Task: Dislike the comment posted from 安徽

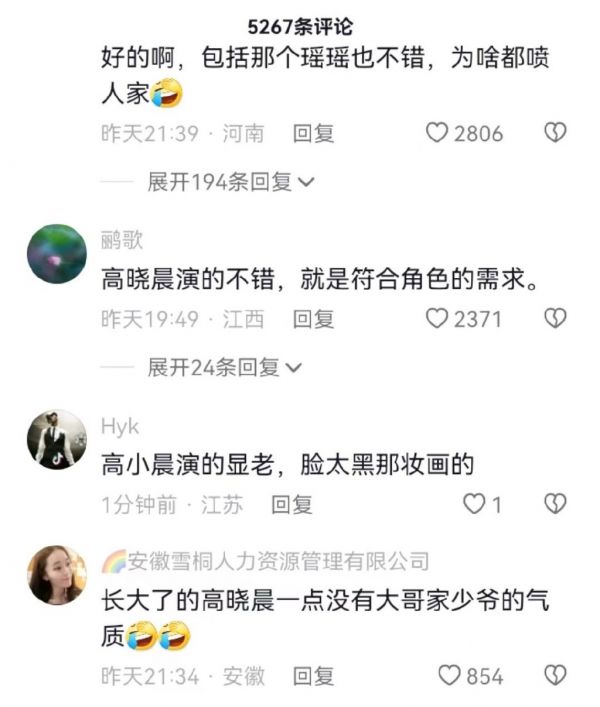Action: tap(555, 677)
